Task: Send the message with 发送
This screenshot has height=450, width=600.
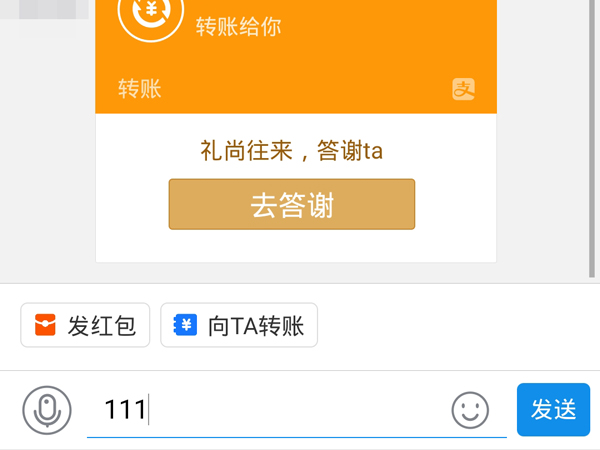Action: pos(552,409)
